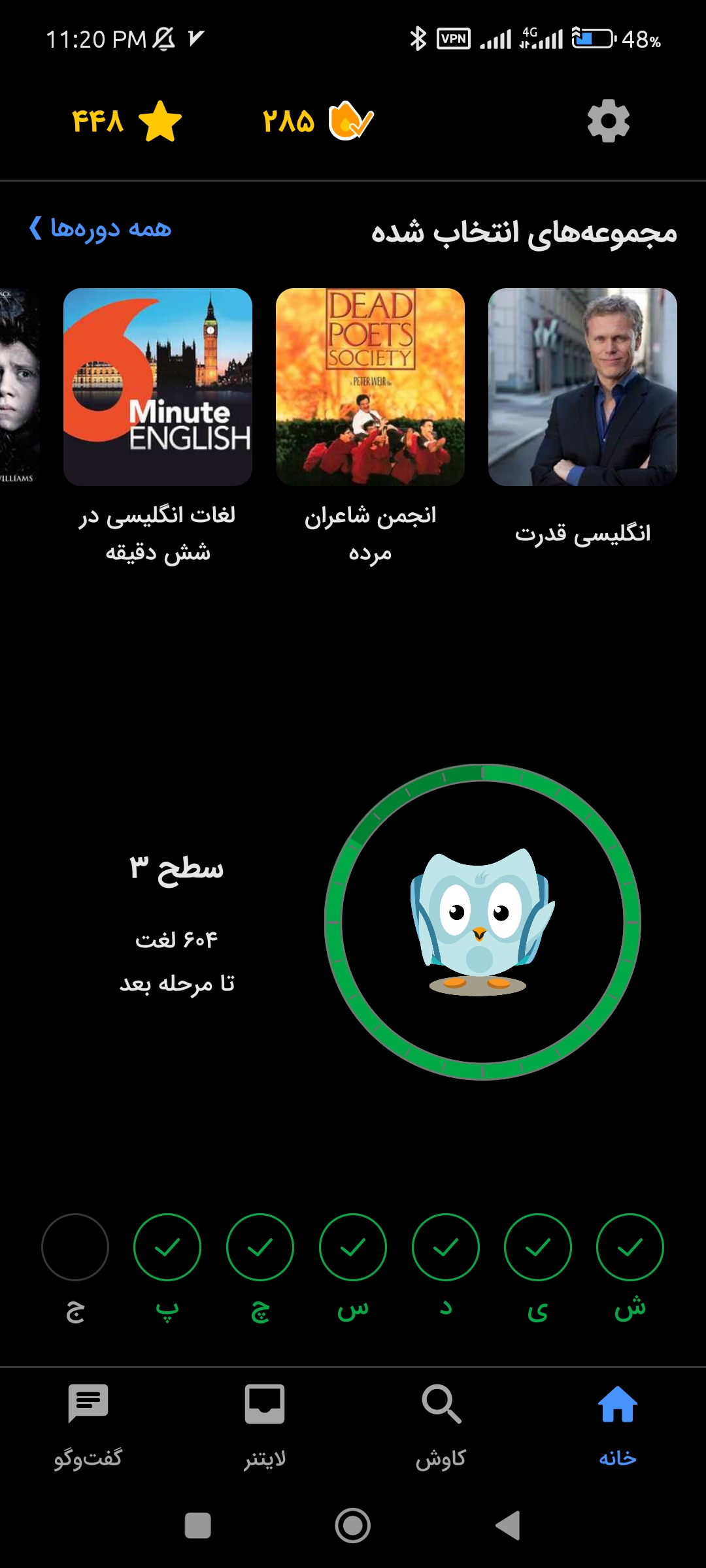This screenshot has height=1568, width=706.
Task: Tap the star points counter
Action: coord(127,121)
